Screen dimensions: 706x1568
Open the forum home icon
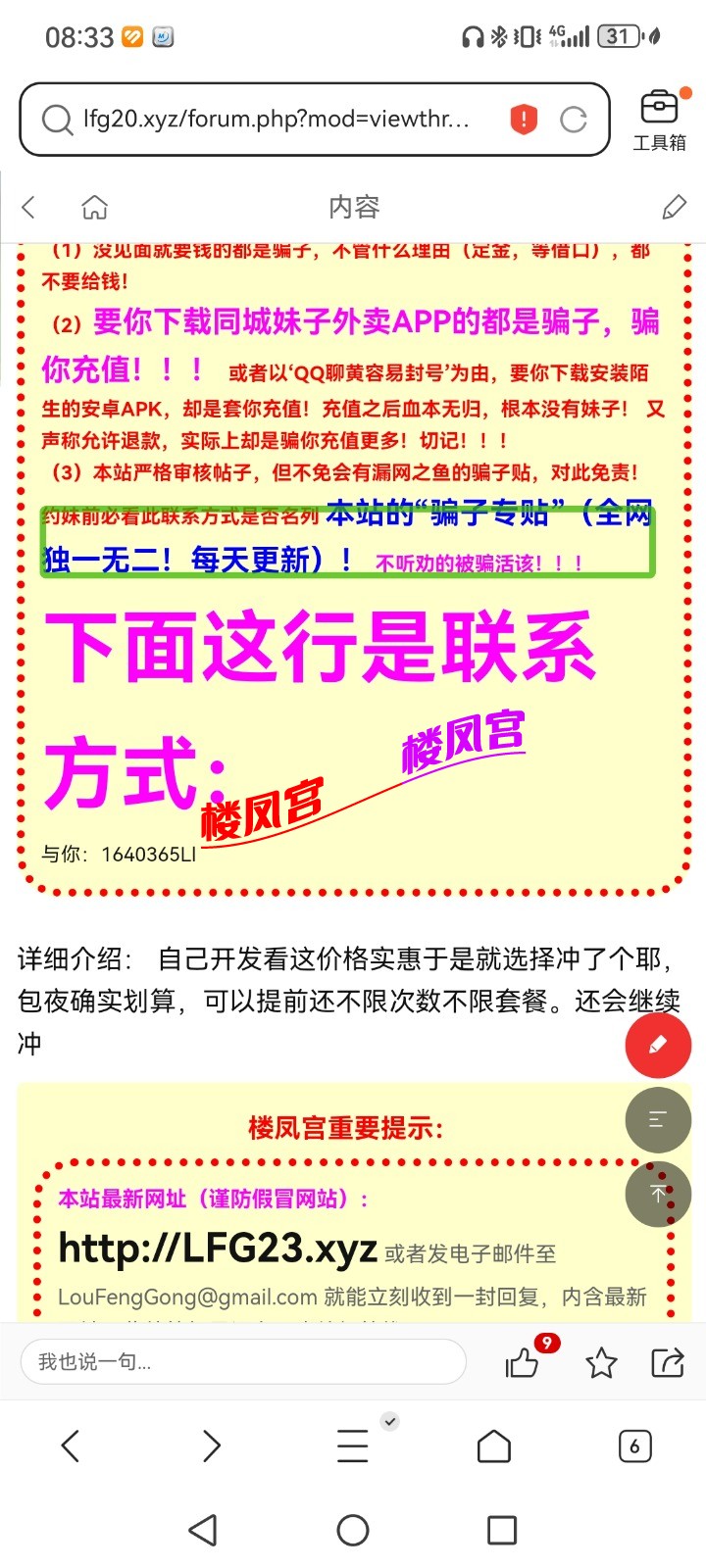94,207
